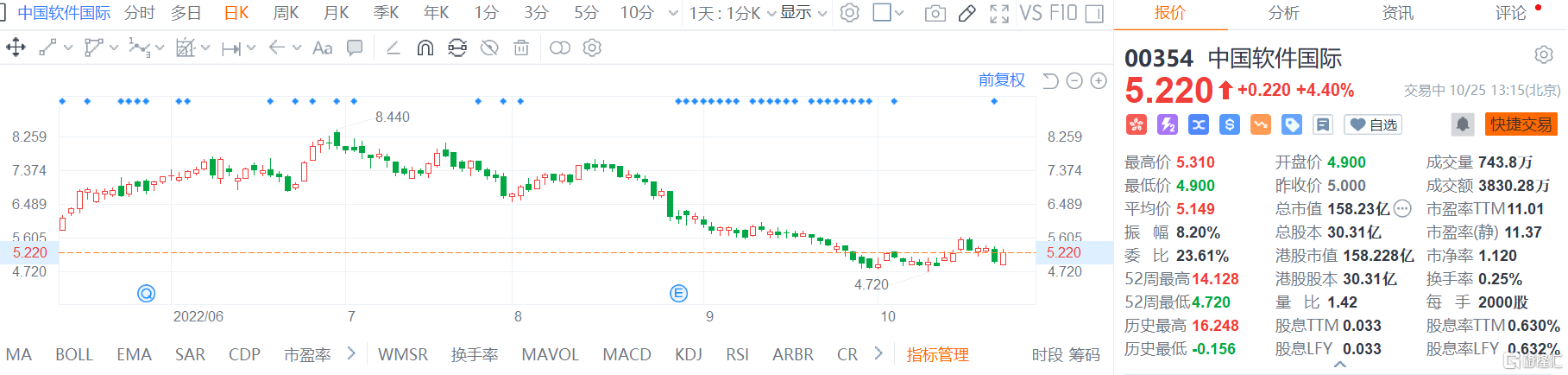Select the MACD indicator
This screenshot has width=1568, height=375.
[x=627, y=354]
